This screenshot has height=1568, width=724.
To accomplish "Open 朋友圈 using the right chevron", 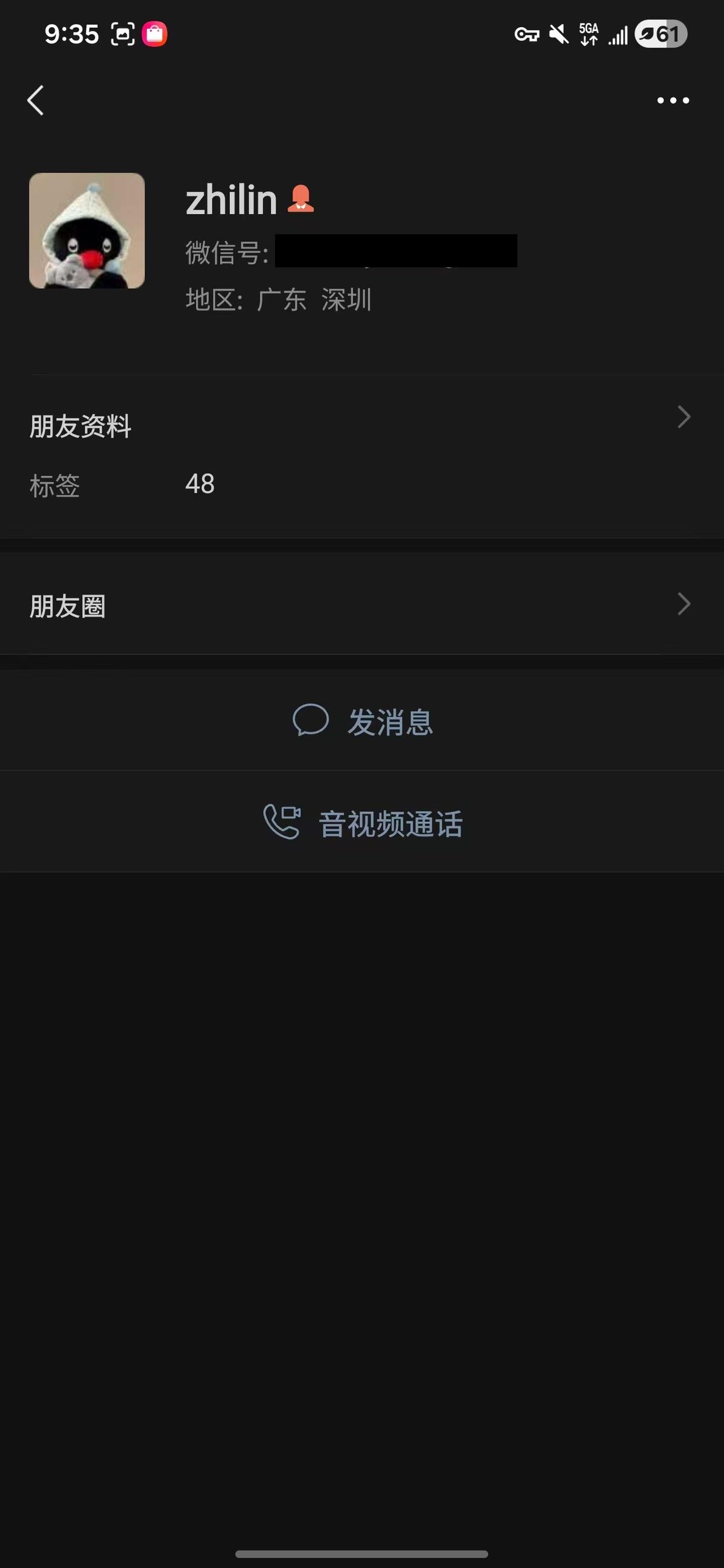I will 684,604.
